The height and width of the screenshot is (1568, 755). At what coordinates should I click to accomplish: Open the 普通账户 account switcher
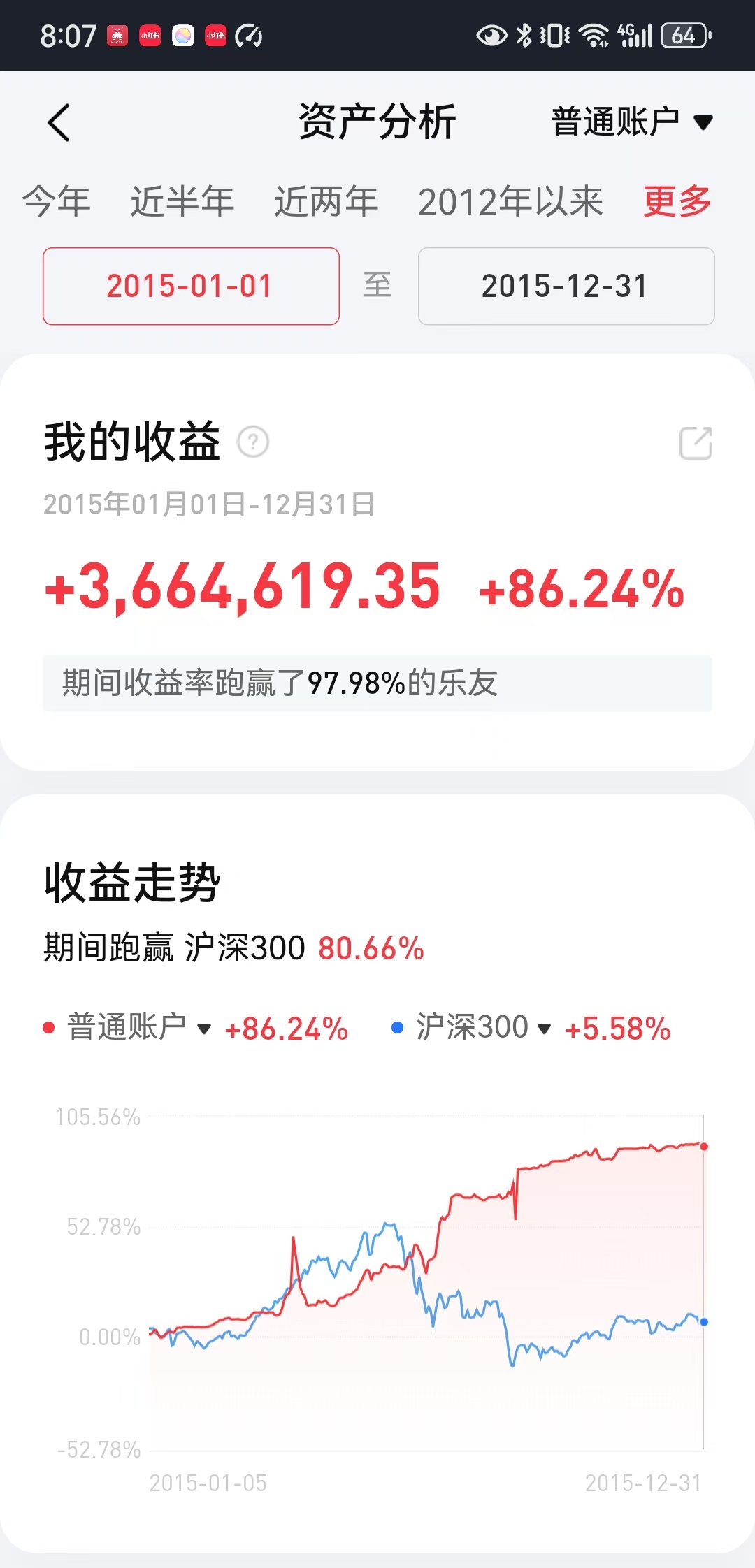click(631, 122)
